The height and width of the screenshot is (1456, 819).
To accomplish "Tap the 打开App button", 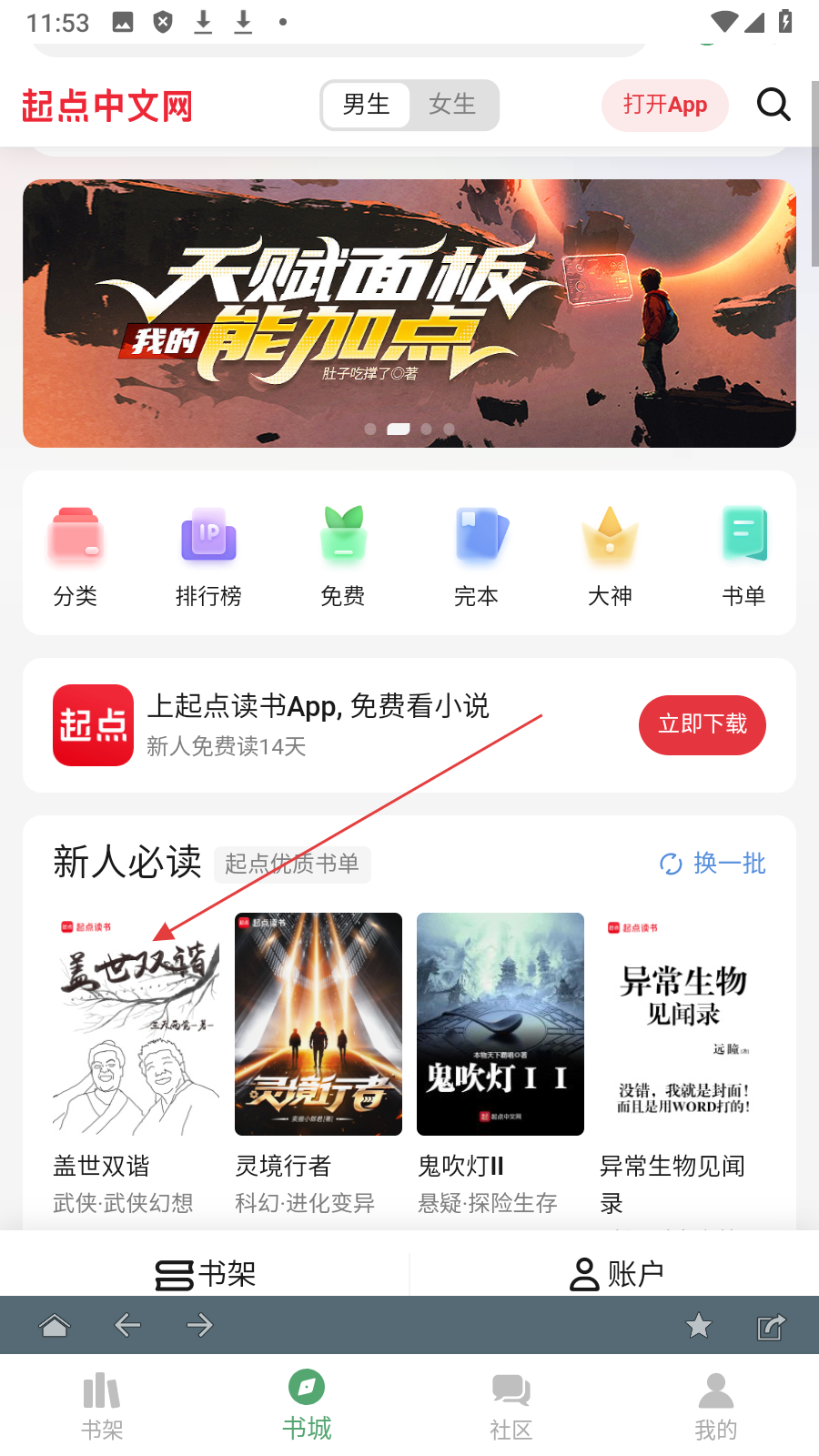I will pos(664,105).
